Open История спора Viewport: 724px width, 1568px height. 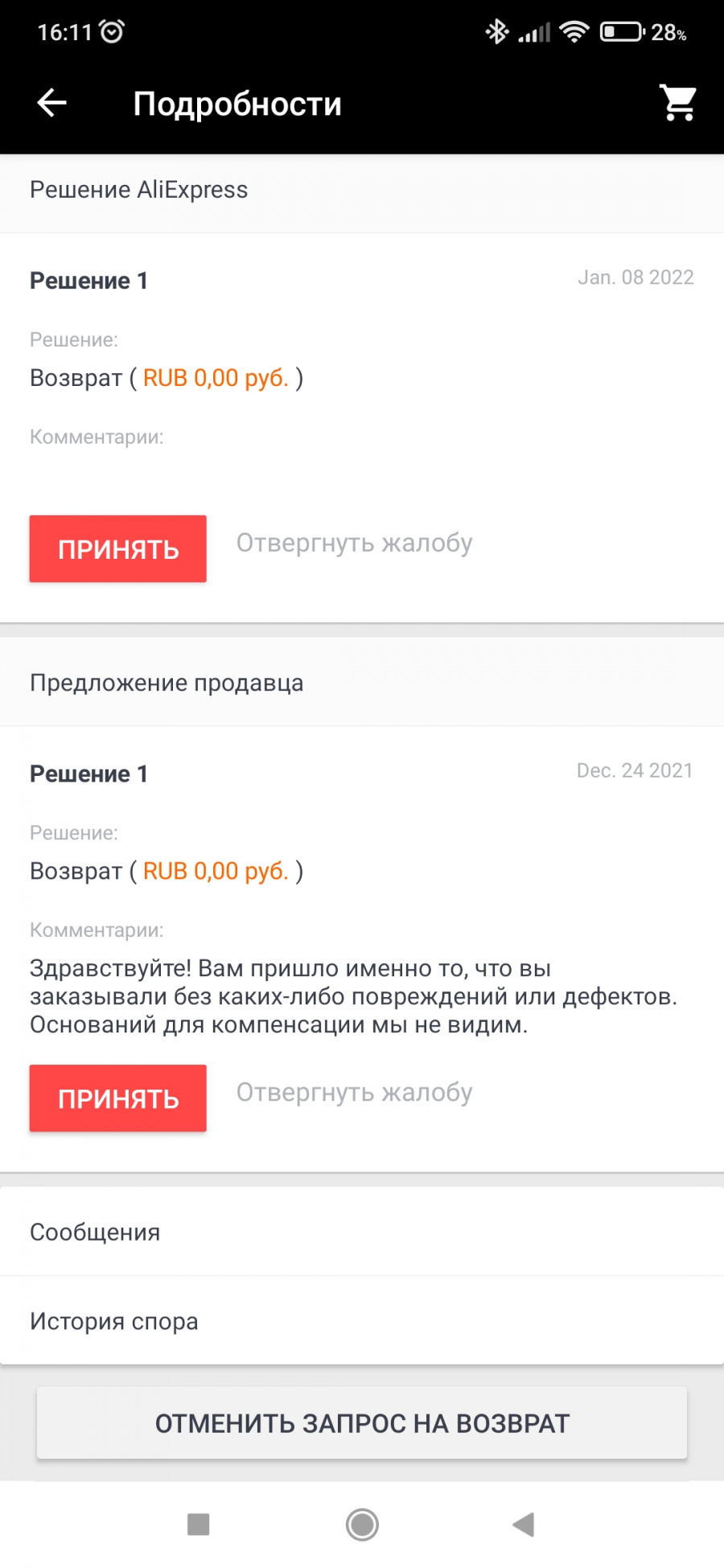pyautogui.click(x=362, y=1321)
